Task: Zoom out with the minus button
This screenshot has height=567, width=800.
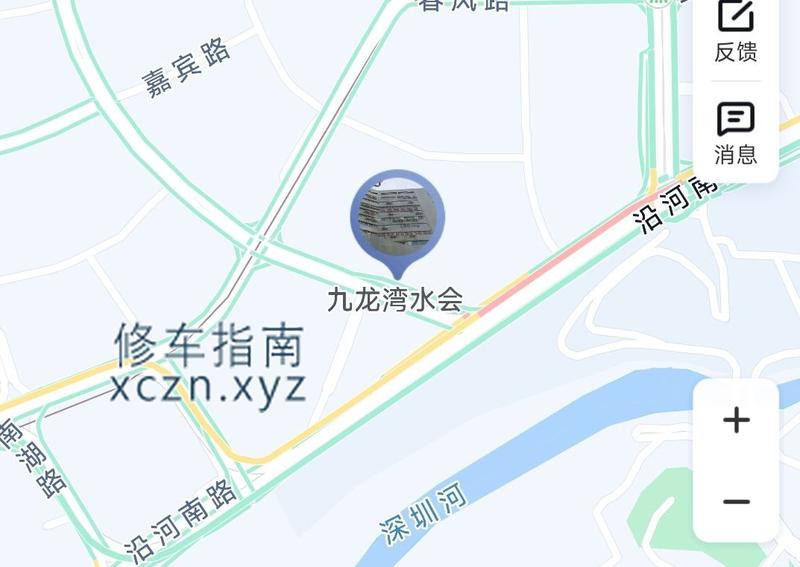Action: pyautogui.click(x=736, y=501)
